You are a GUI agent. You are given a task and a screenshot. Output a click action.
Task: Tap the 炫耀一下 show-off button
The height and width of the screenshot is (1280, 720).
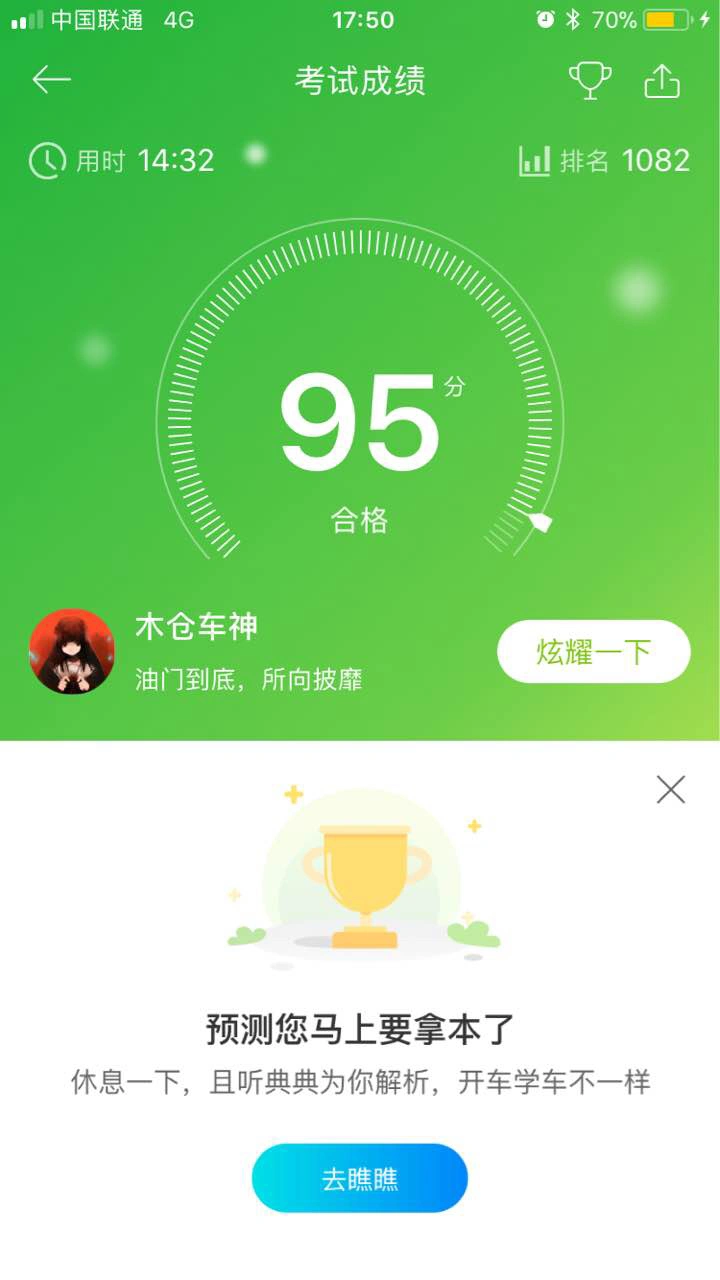[x=594, y=652]
